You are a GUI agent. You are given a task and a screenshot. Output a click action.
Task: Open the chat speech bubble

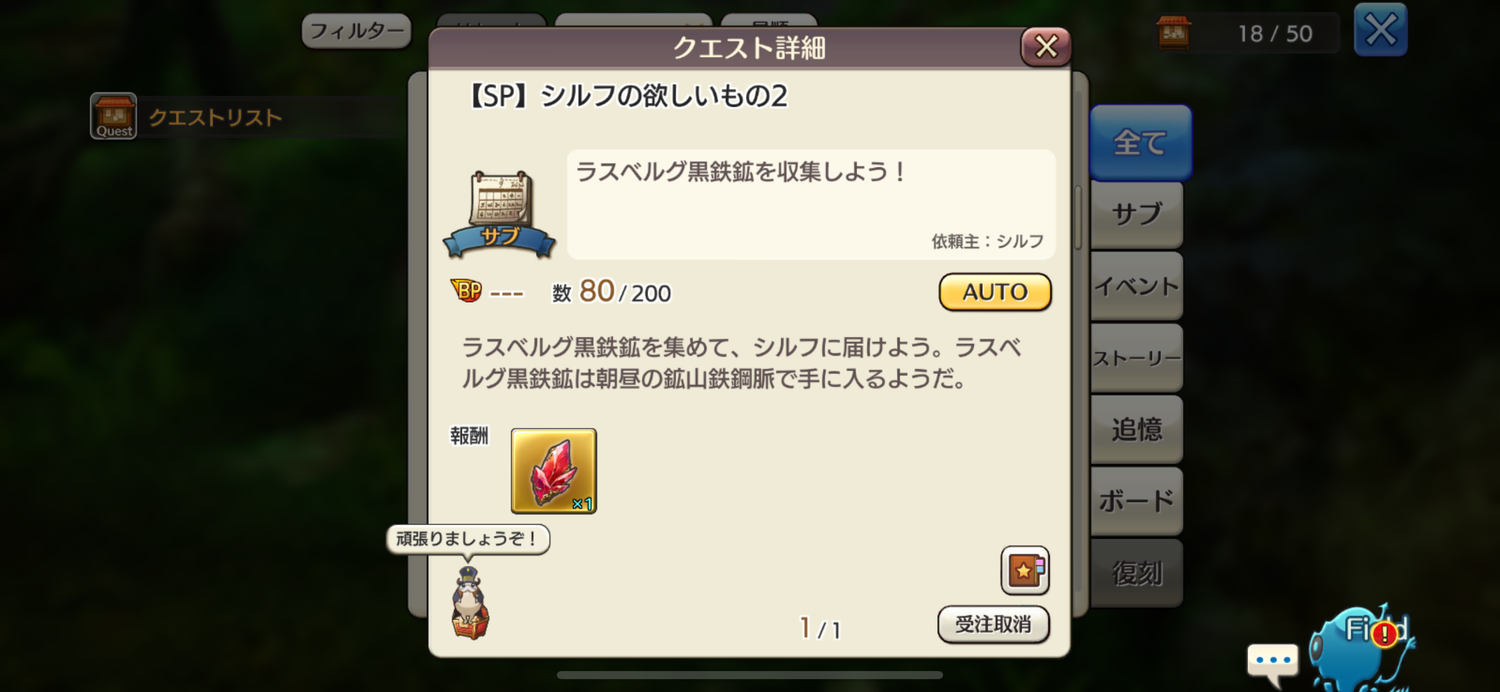pyautogui.click(x=1272, y=662)
